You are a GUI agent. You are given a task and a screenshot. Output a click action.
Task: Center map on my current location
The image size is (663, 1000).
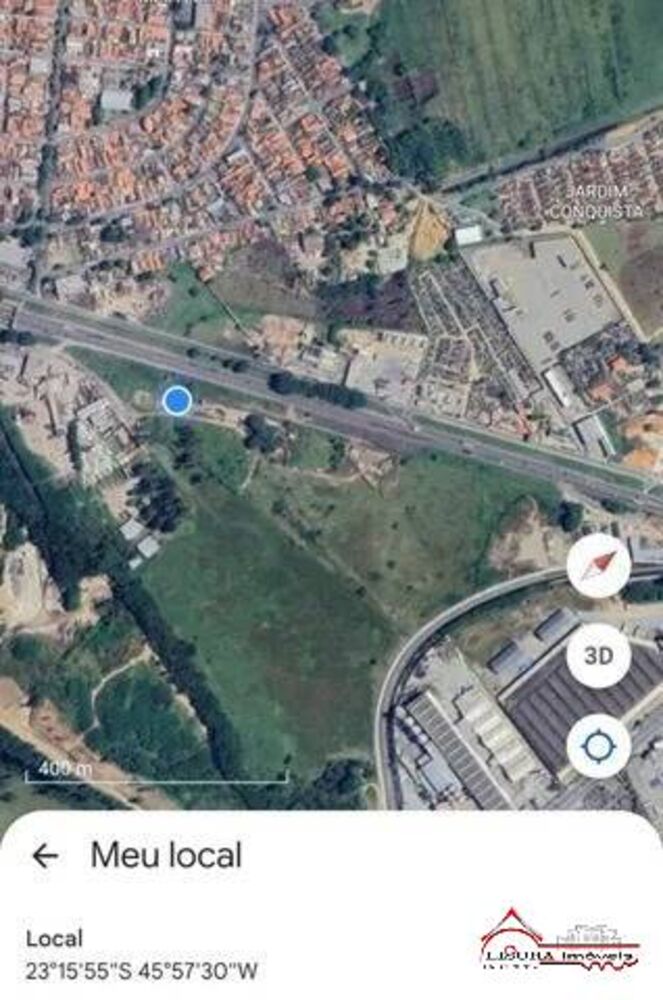598,746
